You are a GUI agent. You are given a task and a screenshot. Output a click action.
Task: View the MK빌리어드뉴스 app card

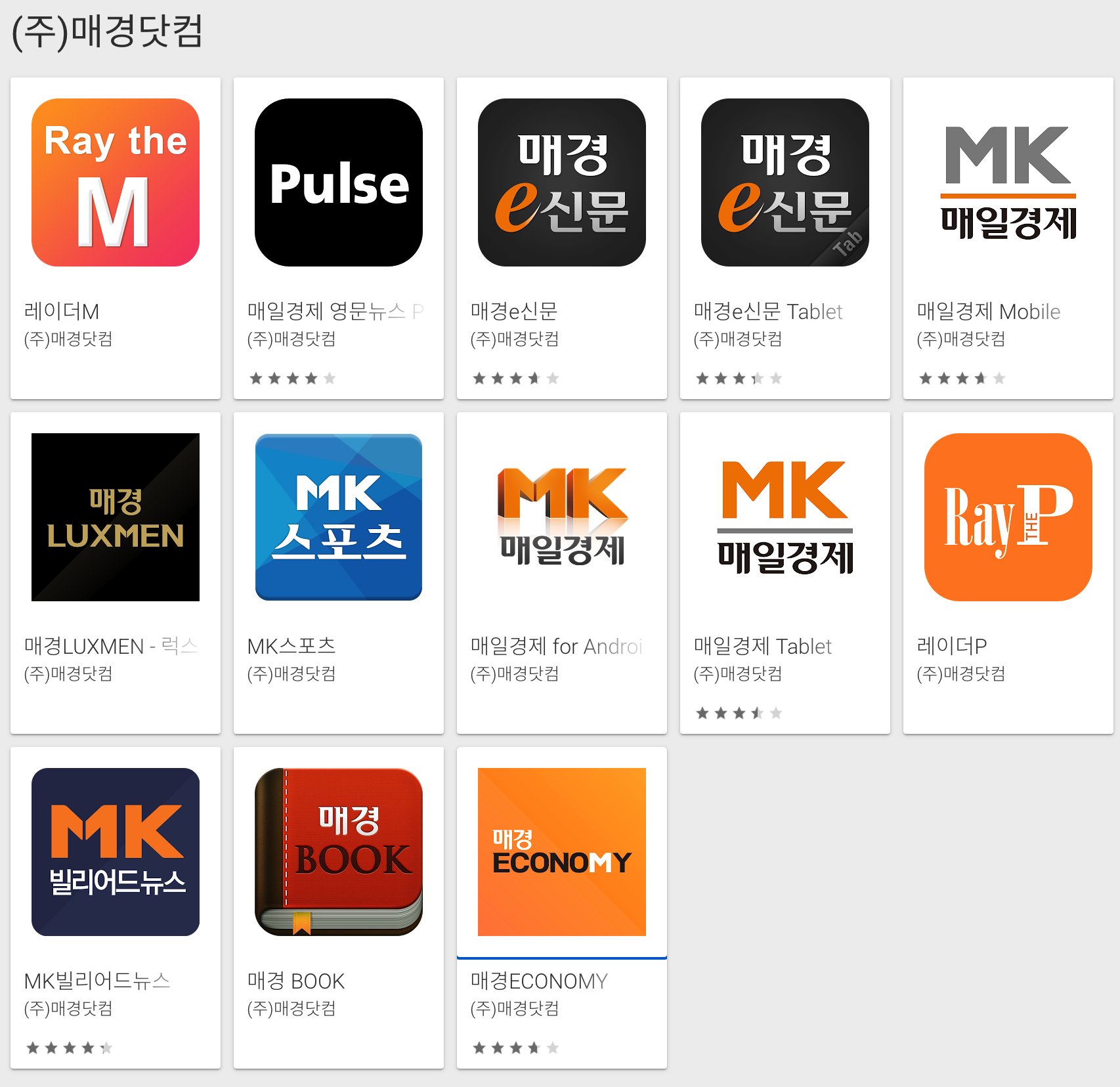pyautogui.click(x=116, y=852)
